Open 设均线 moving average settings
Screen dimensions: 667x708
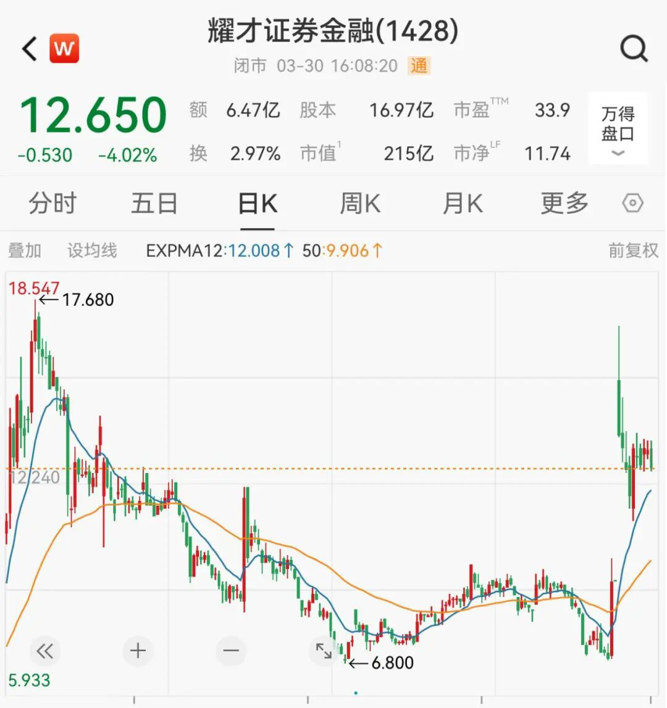click(92, 250)
